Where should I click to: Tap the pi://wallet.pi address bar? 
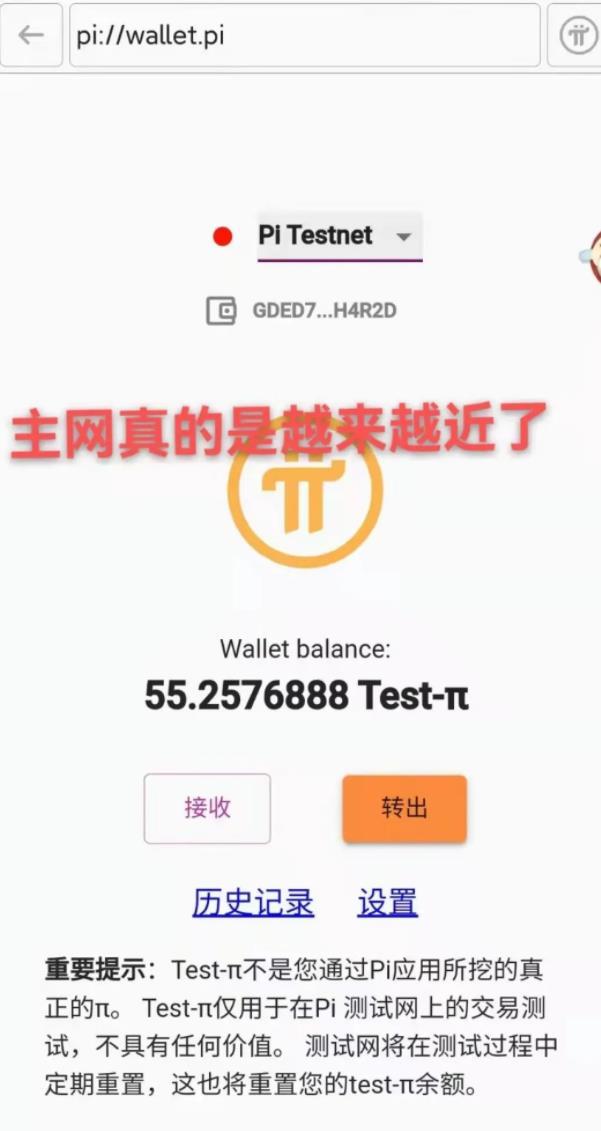(304, 36)
